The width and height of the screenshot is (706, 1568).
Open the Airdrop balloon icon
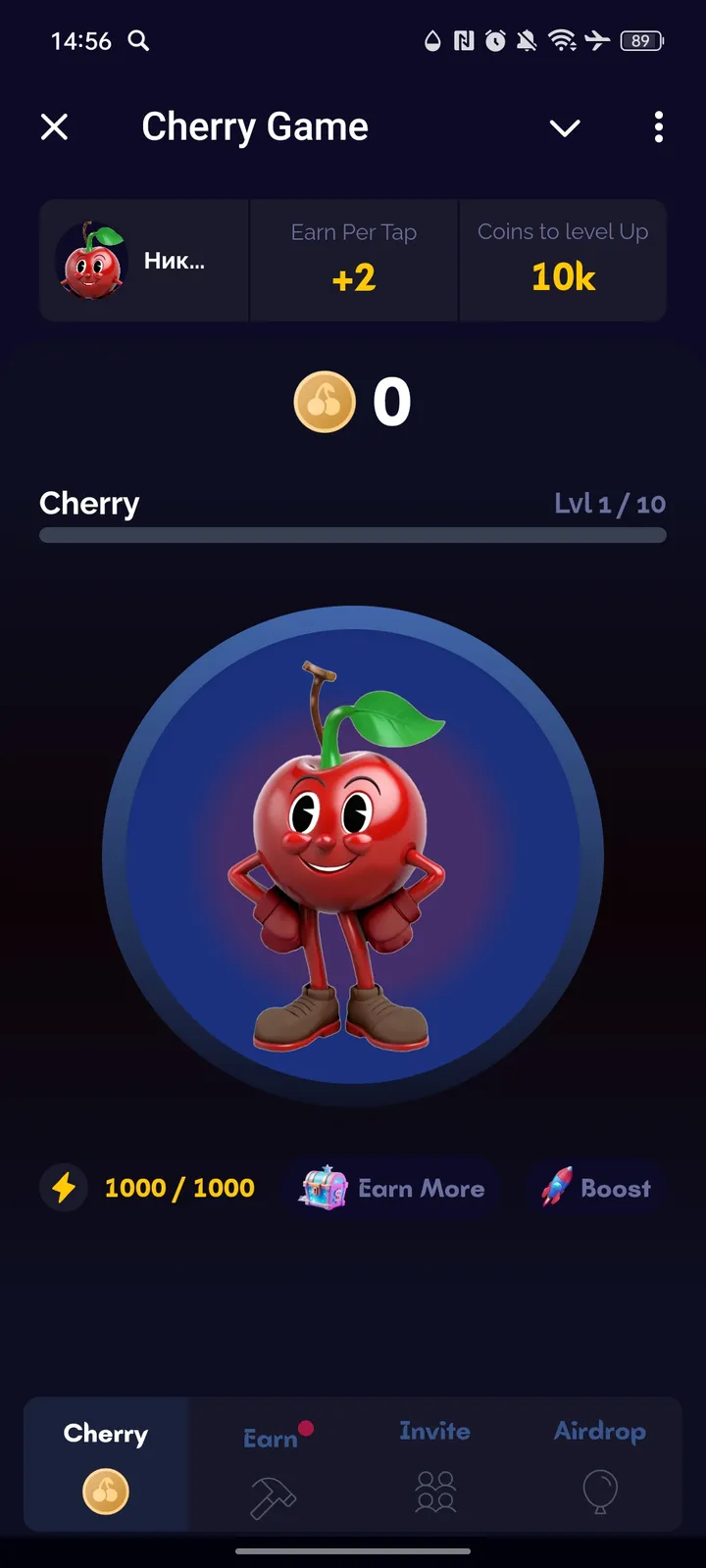(x=599, y=1491)
